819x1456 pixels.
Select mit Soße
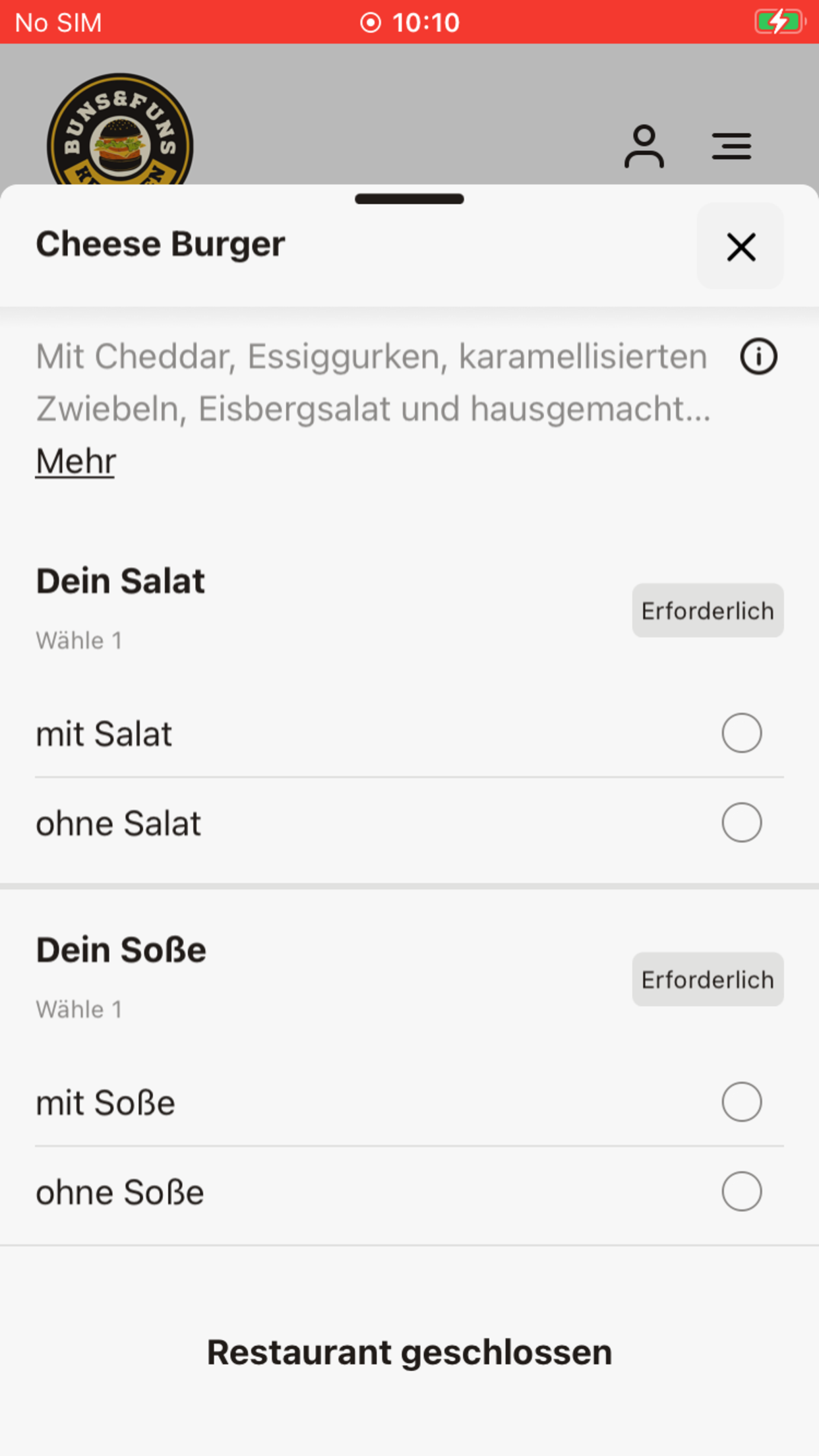409,1102
